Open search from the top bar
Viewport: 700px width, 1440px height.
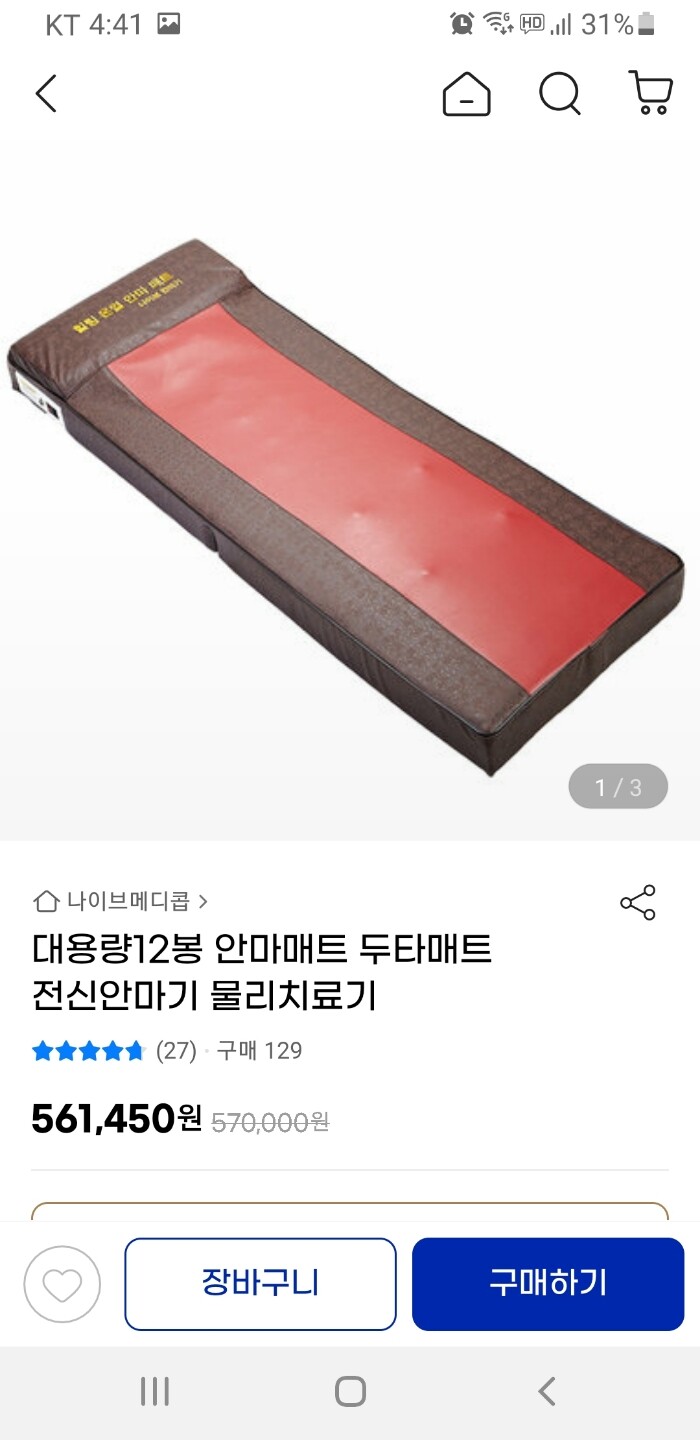click(x=559, y=94)
